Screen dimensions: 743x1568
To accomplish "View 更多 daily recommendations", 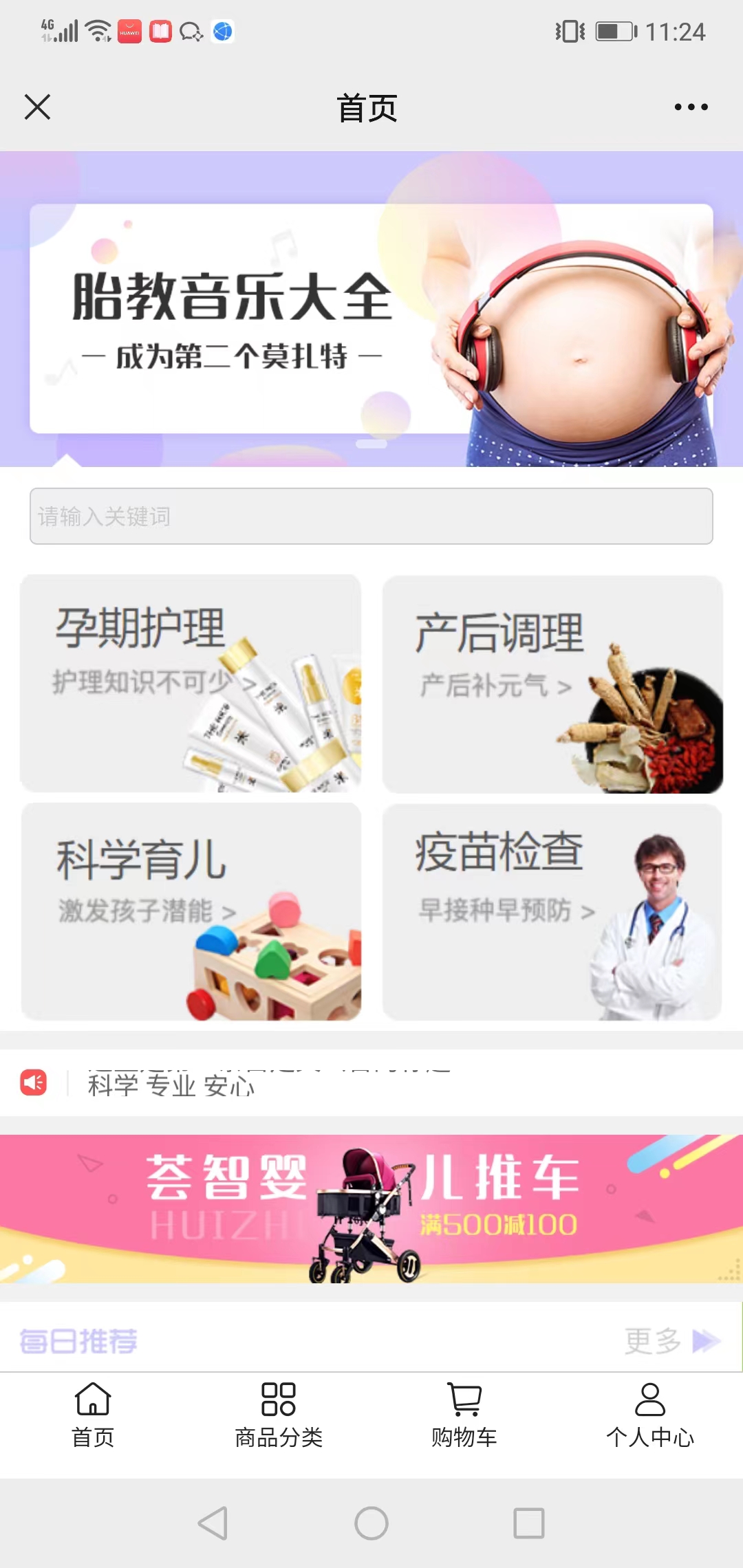I will pyautogui.click(x=671, y=1340).
